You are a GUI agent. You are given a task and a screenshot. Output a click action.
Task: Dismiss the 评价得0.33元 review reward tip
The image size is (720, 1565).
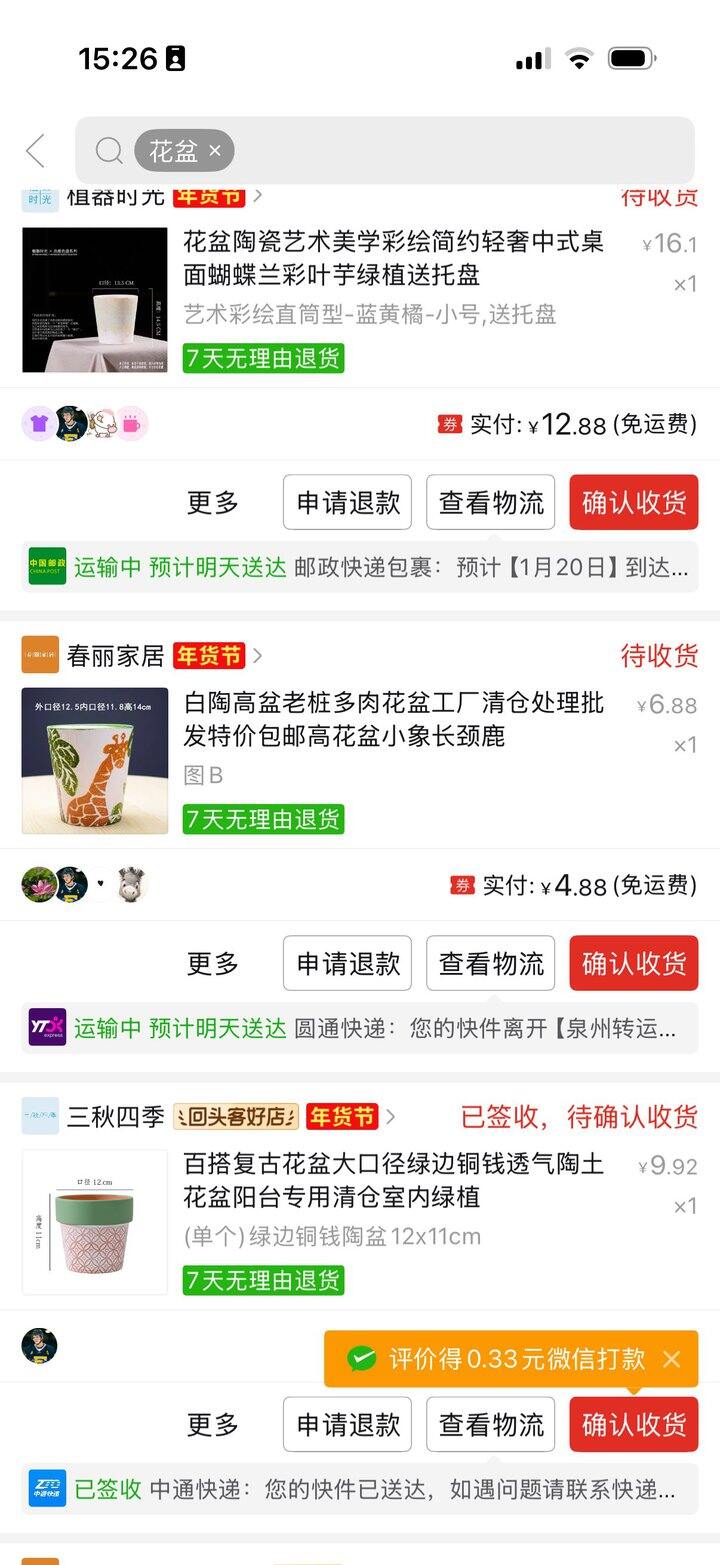point(672,1359)
